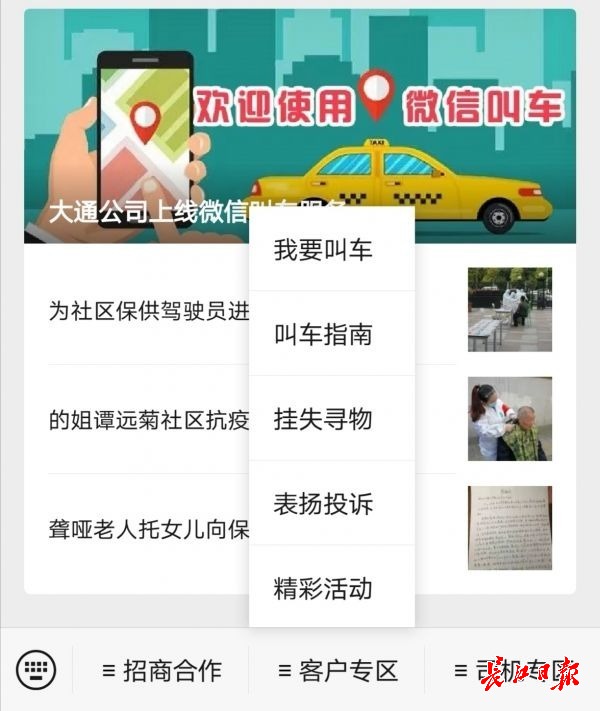Screen dimensions: 600x711
Task: Tap the 客户专区 bottom menu
Action: click(x=337, y=670)
